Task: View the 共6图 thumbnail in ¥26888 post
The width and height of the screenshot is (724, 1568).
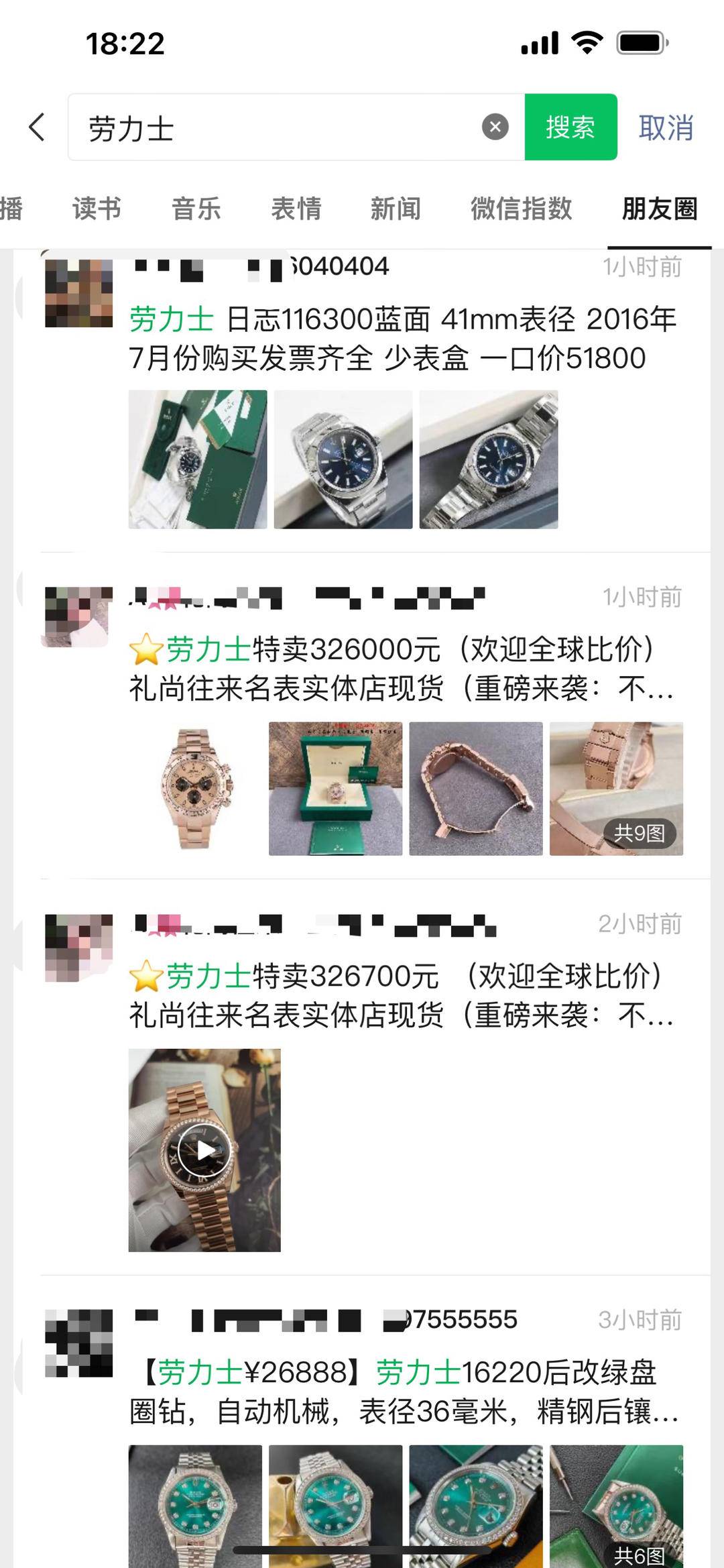Action: (x=616, y=1506)
